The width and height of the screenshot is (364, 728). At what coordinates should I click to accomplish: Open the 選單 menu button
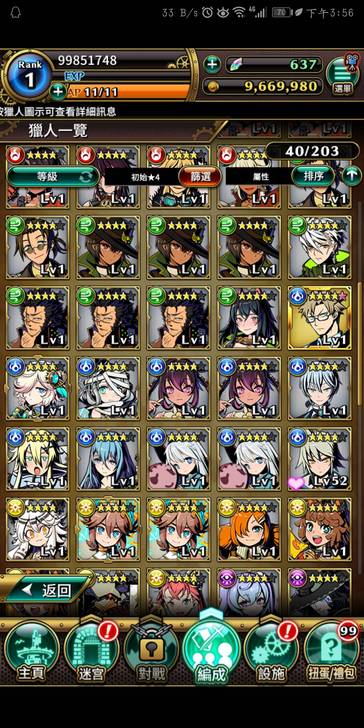pyautogui.click(x=343, y=75)
